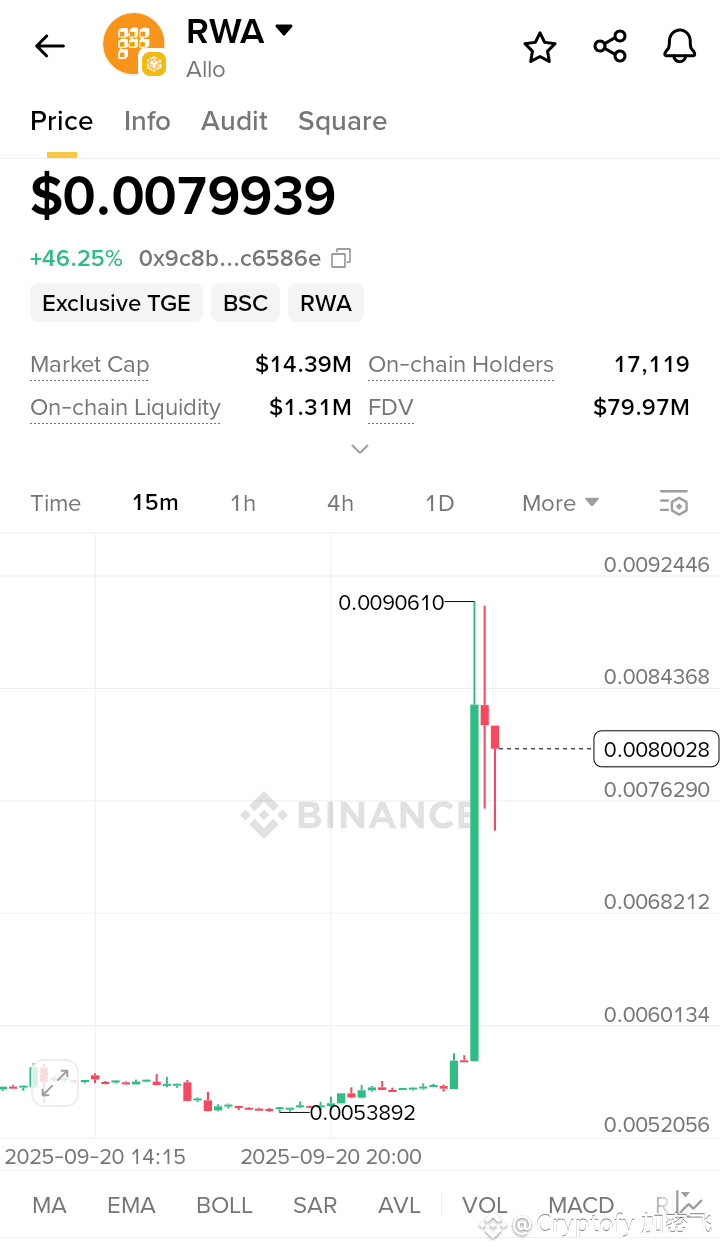Select the 1h chart interval
Screen dimensions: 720x1251
tap(243, 503)
